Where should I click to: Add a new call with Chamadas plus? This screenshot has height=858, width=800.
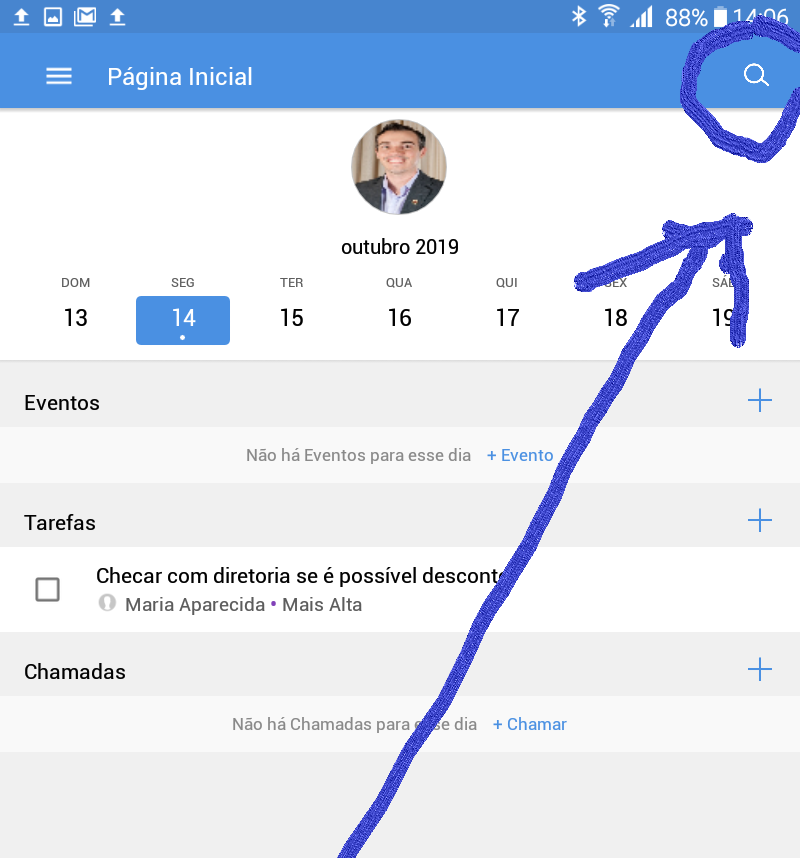coord(760,669)
